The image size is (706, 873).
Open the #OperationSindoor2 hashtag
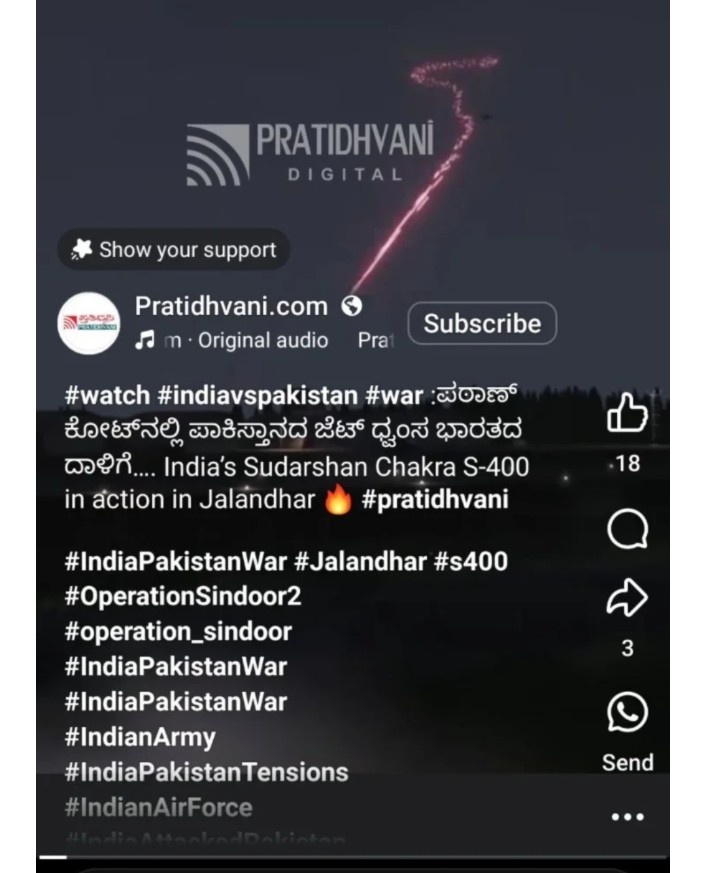click(183, 596)
